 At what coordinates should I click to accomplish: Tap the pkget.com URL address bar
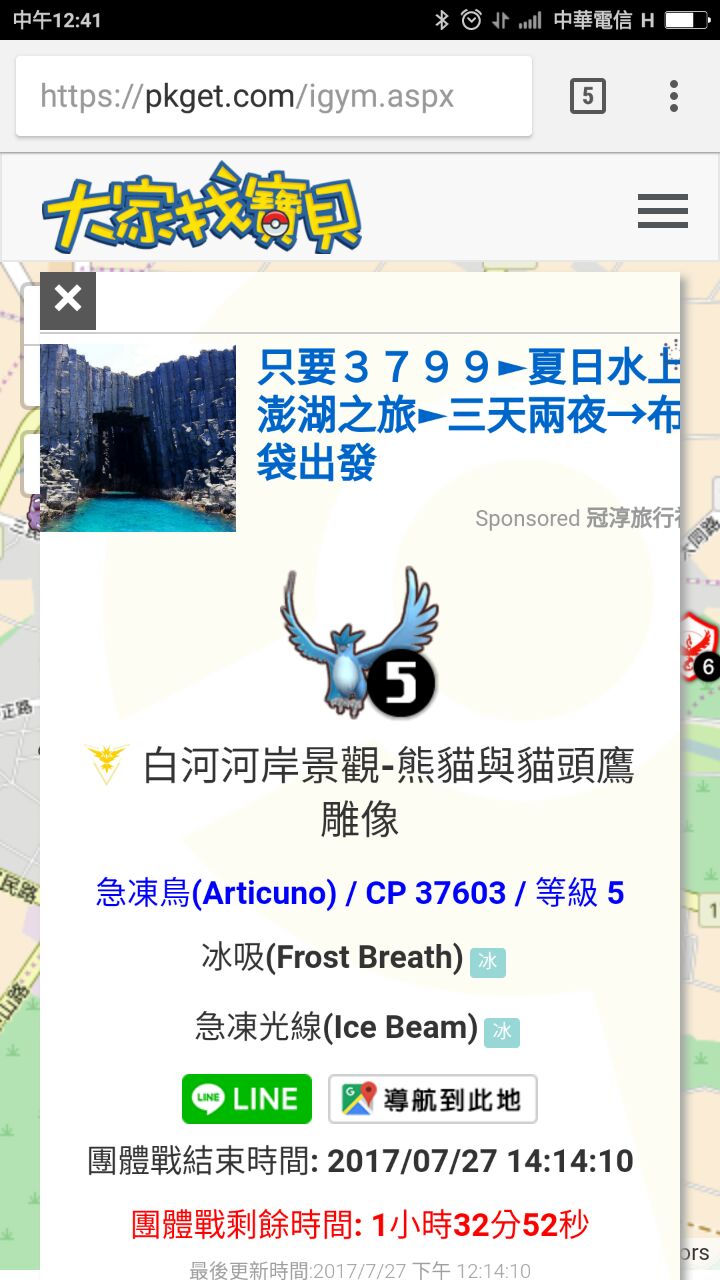(x=273, y=97)
